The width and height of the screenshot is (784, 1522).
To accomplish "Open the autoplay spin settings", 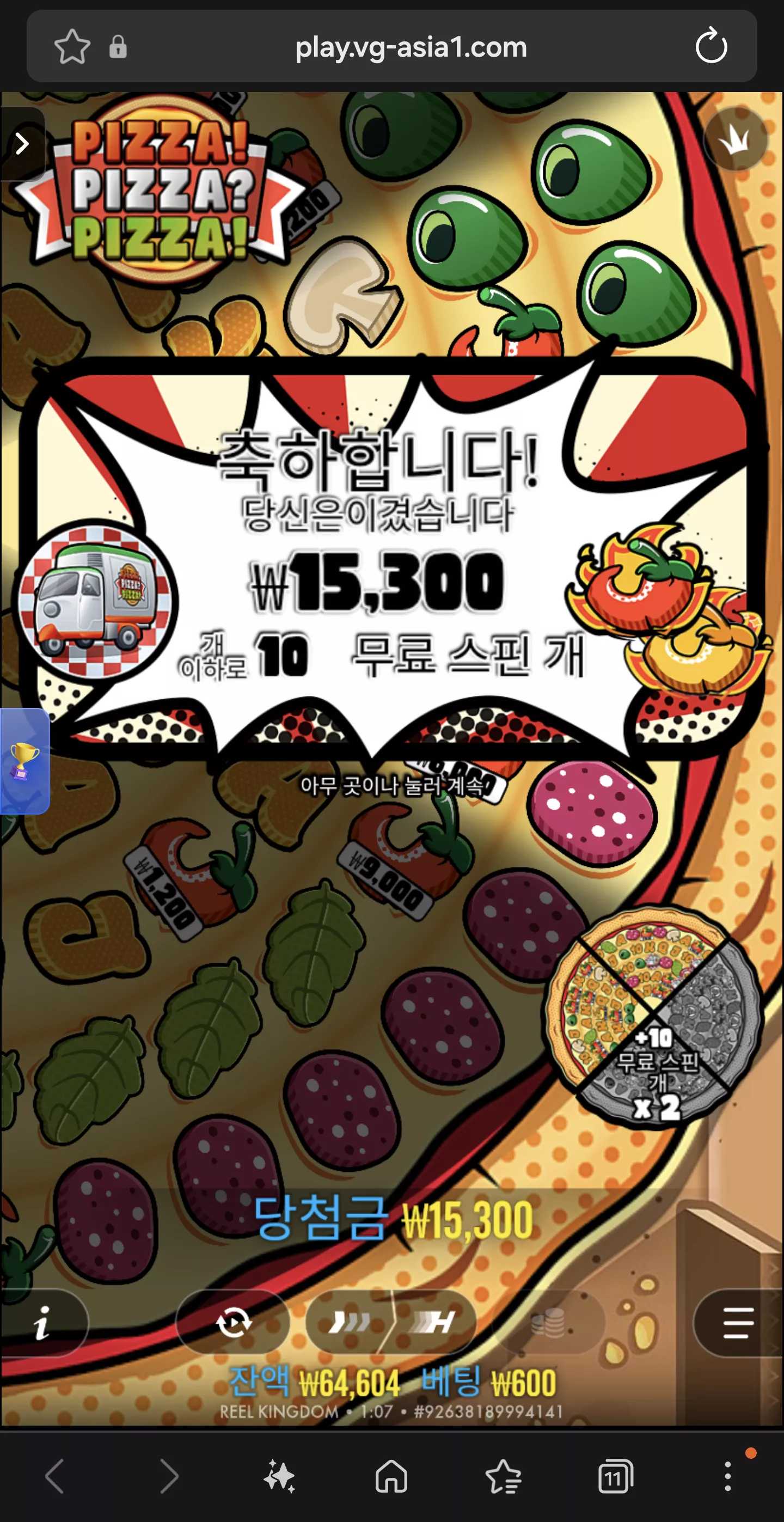I will (234, 1322).
